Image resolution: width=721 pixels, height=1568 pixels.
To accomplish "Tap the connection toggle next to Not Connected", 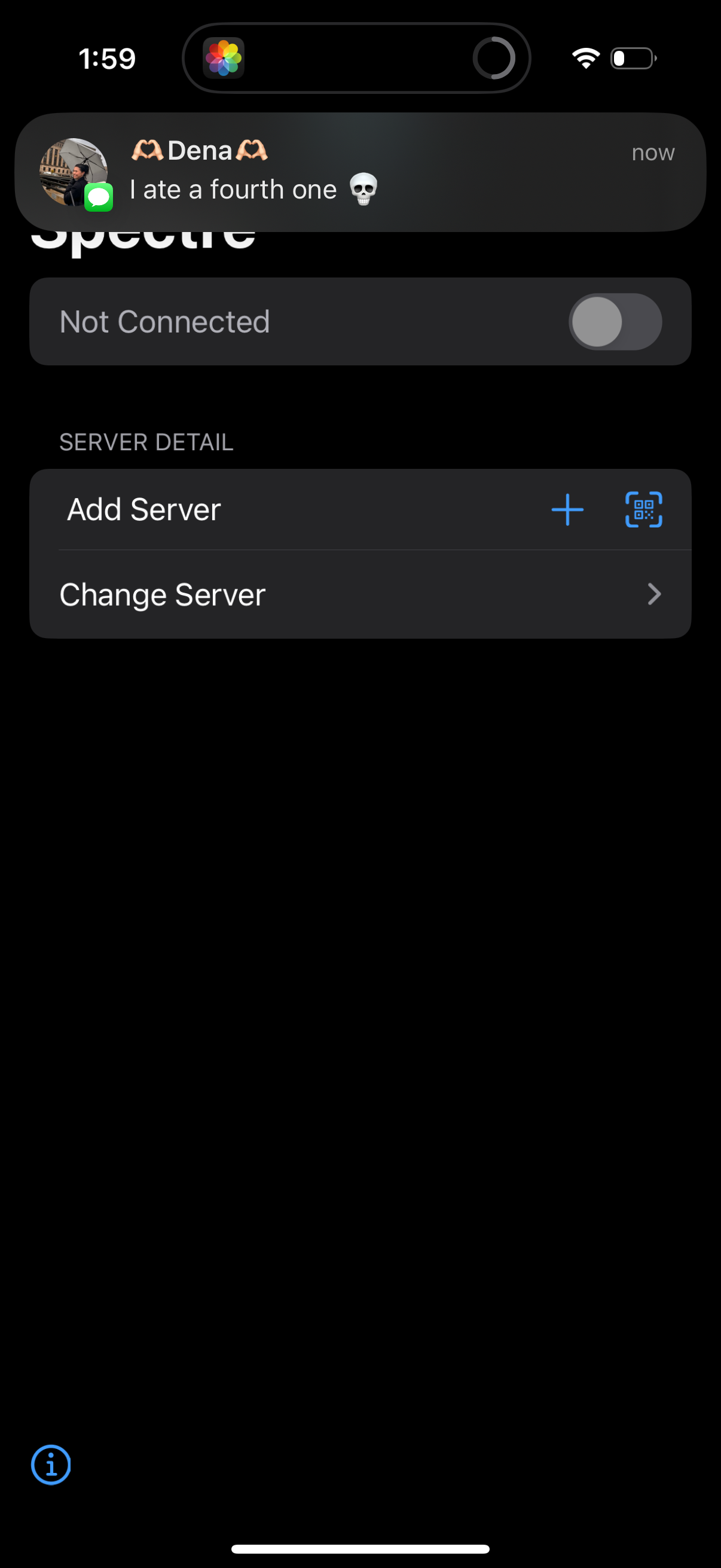I will 615,321.
